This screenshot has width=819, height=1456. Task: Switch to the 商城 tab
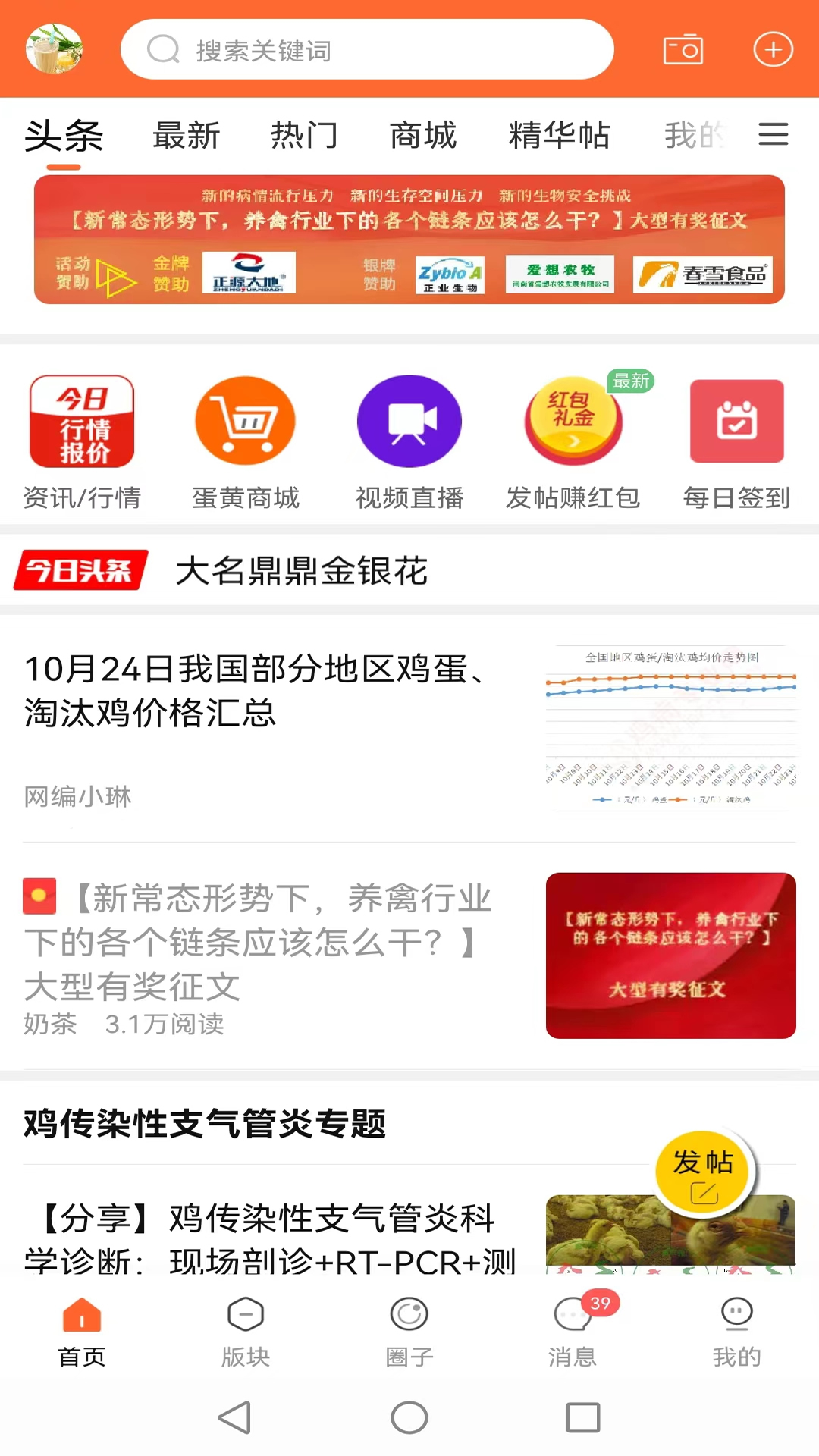pyautogui.click(x=423, y=135)
